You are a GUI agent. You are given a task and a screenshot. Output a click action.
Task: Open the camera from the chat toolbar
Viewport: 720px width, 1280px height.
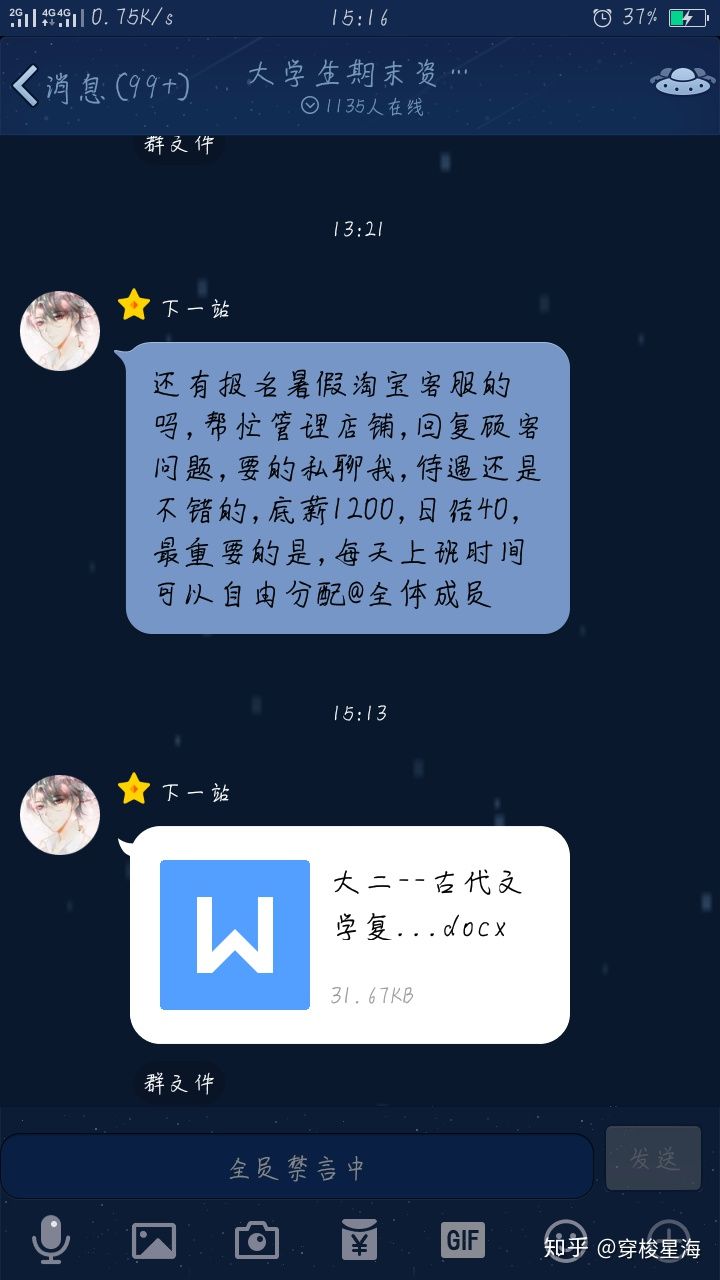click(x=257, y=1240)
